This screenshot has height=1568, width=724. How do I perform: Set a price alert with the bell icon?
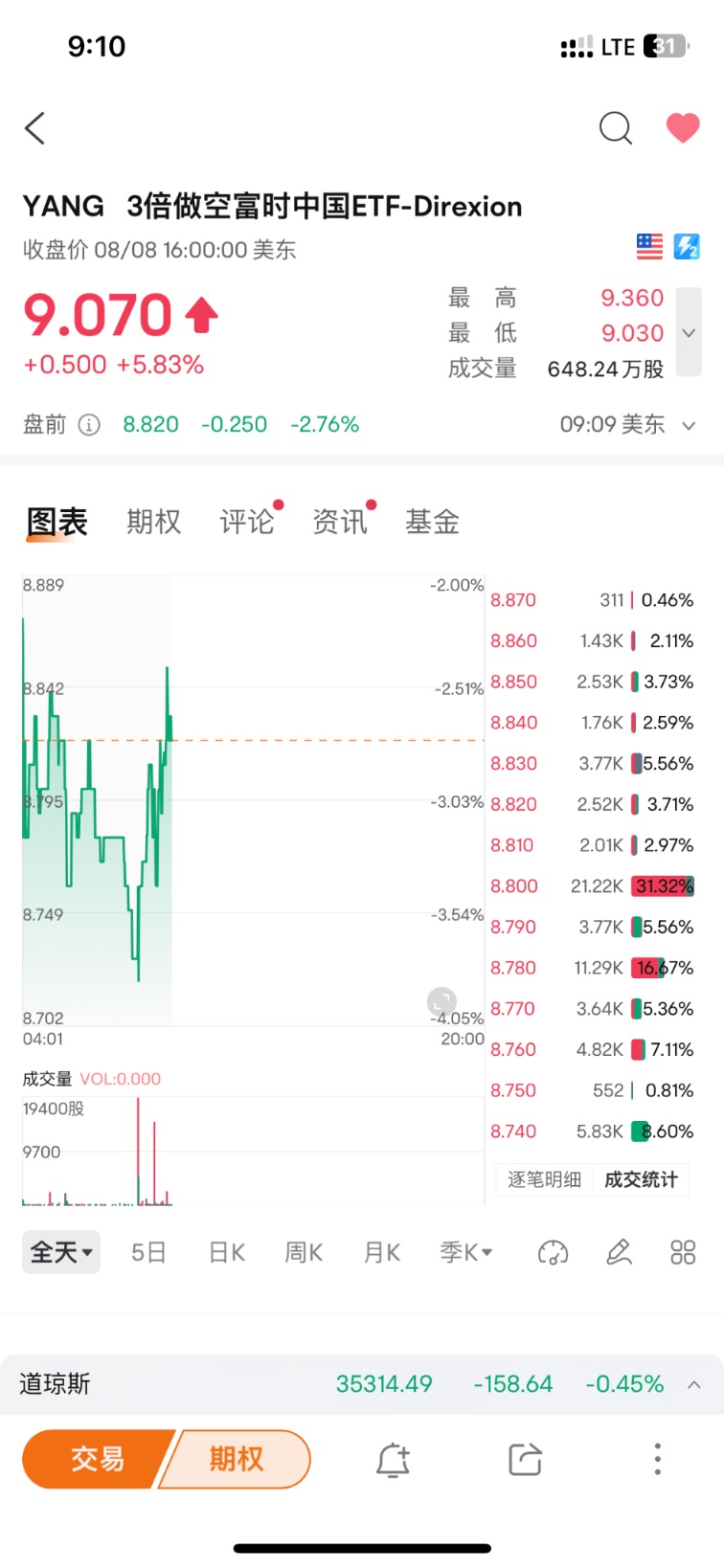click(x=393, y=1460)
